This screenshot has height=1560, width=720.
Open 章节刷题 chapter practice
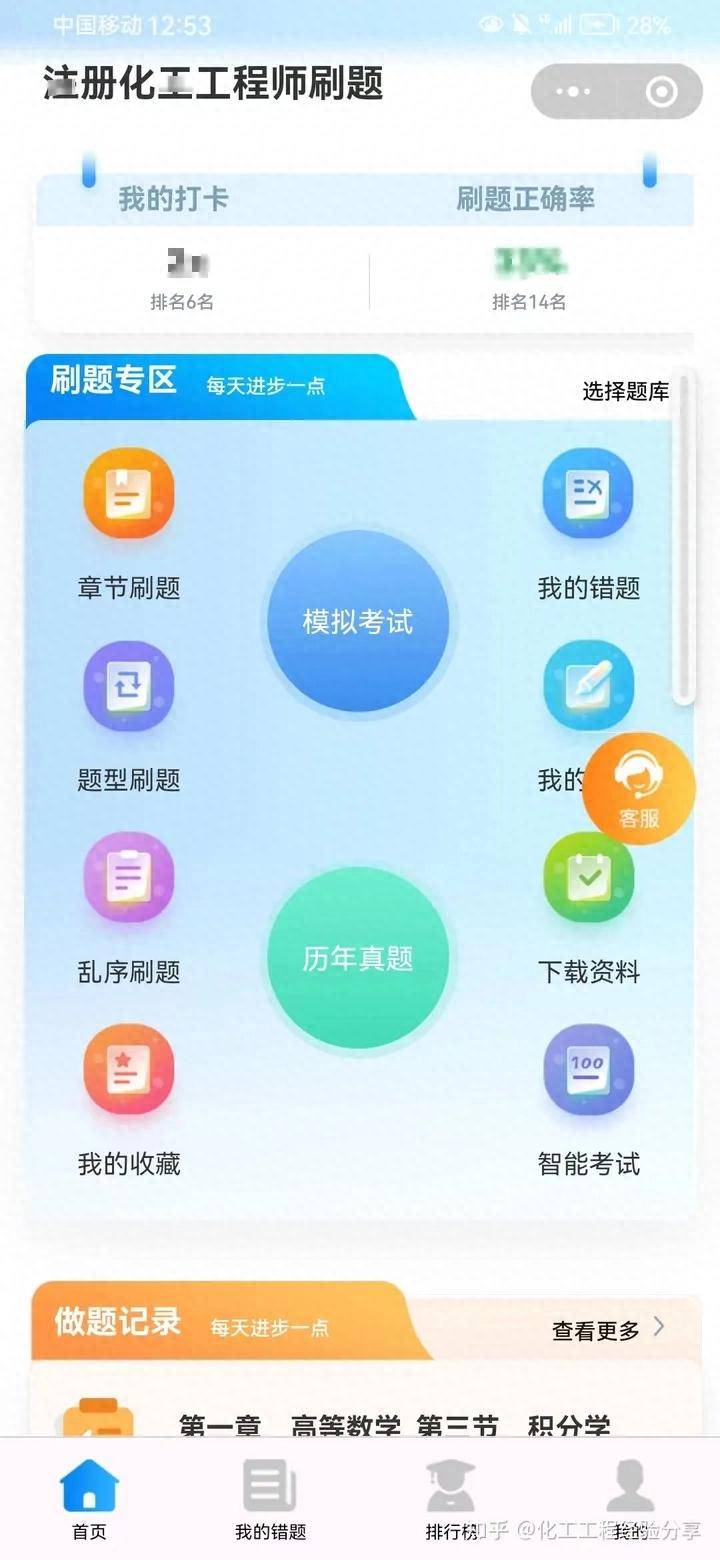click(x=129, y=522)
